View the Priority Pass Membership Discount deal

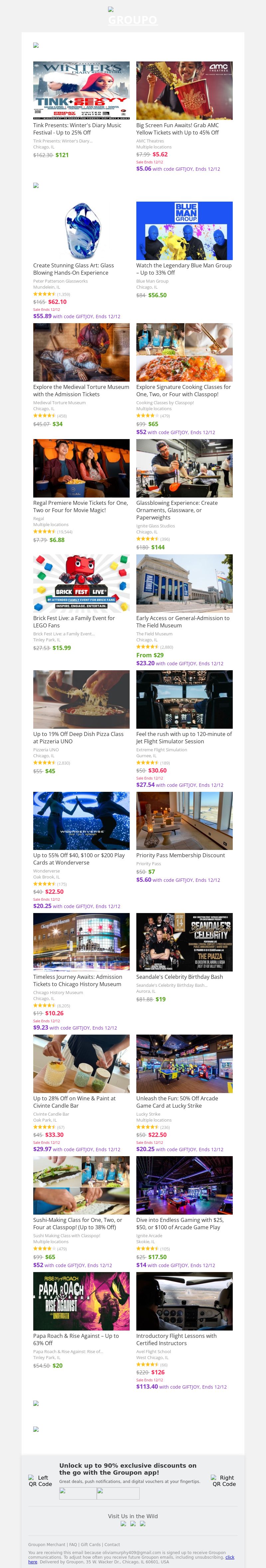pyautogui.click(x=184, y=820)
